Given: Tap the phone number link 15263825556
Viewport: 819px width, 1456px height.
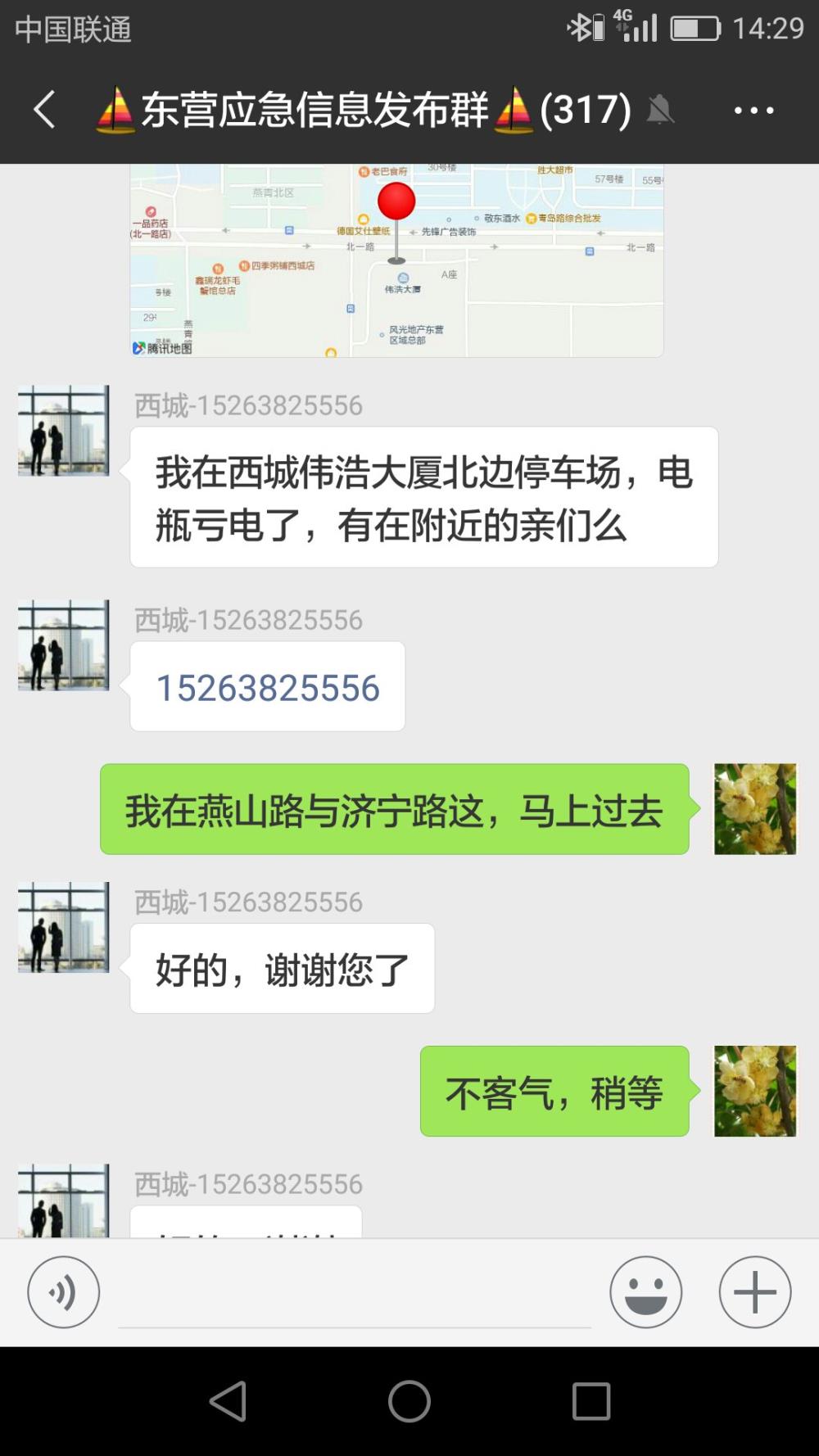Looking at the screenshot, I should 268,687.
